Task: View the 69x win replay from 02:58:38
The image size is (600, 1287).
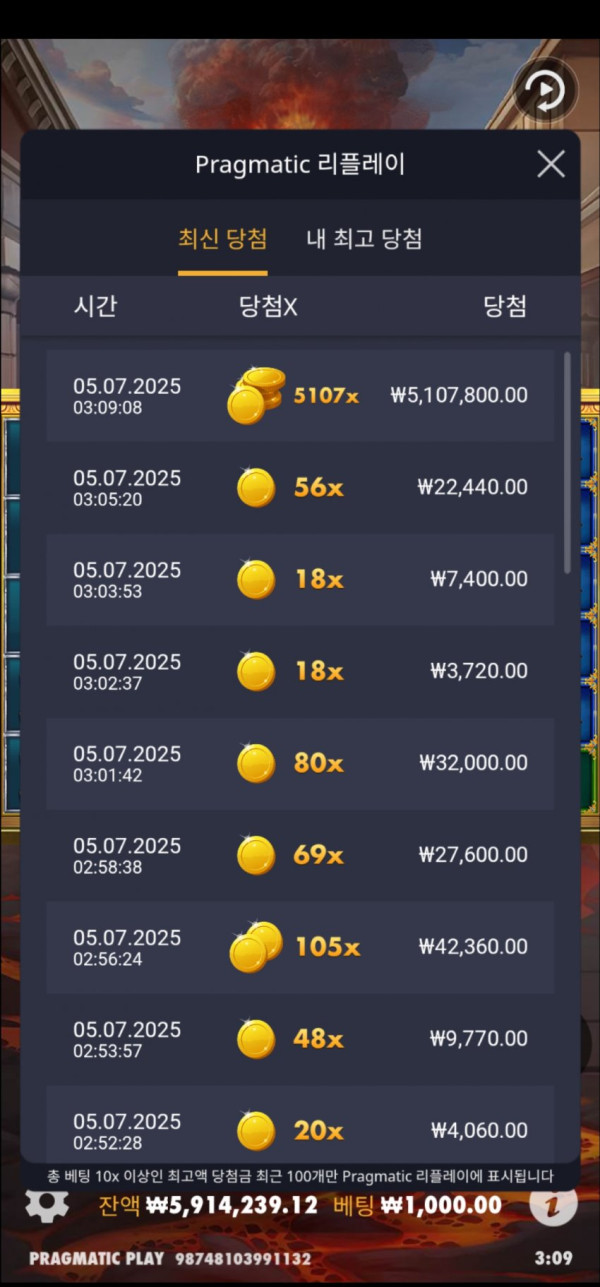Action: [300, 855]
